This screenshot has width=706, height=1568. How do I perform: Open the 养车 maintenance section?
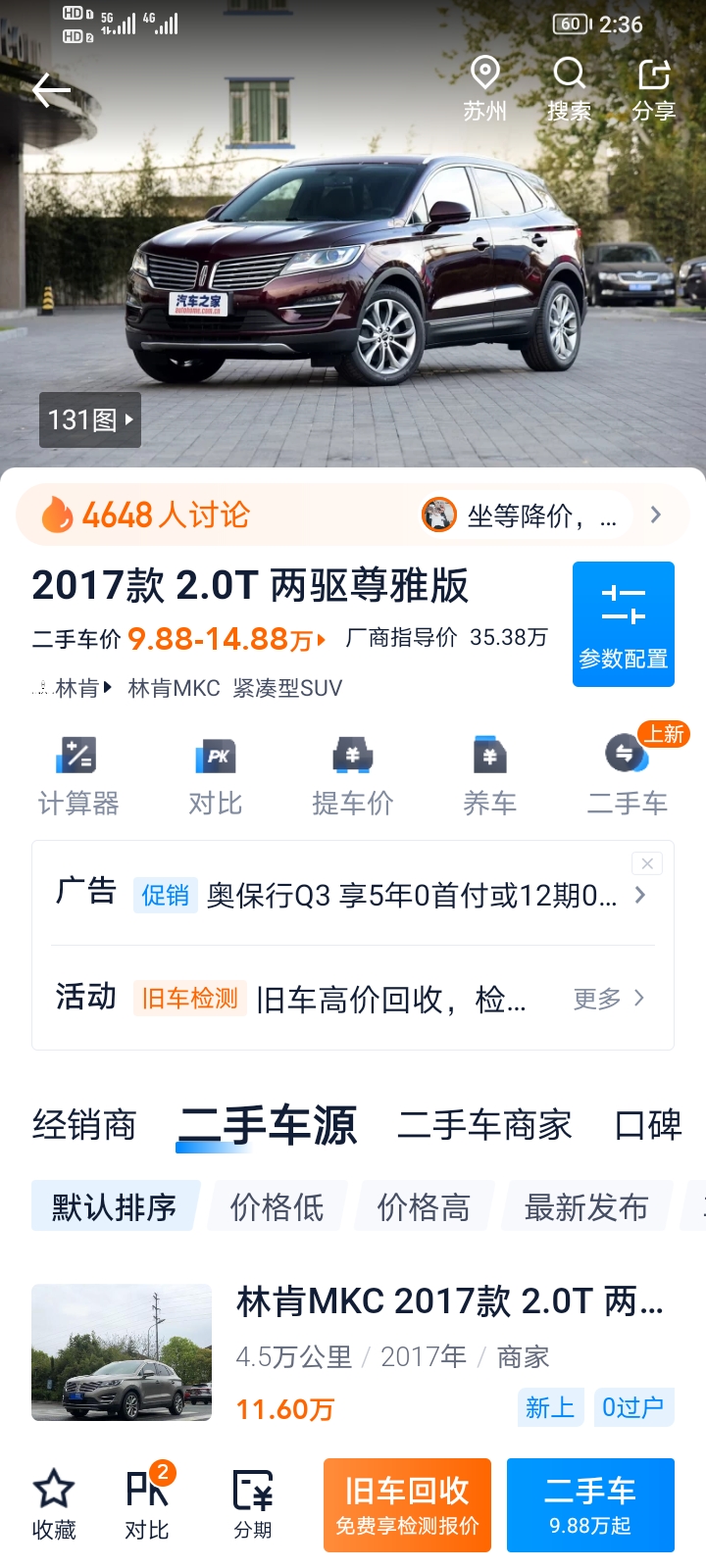click(489, 776)
